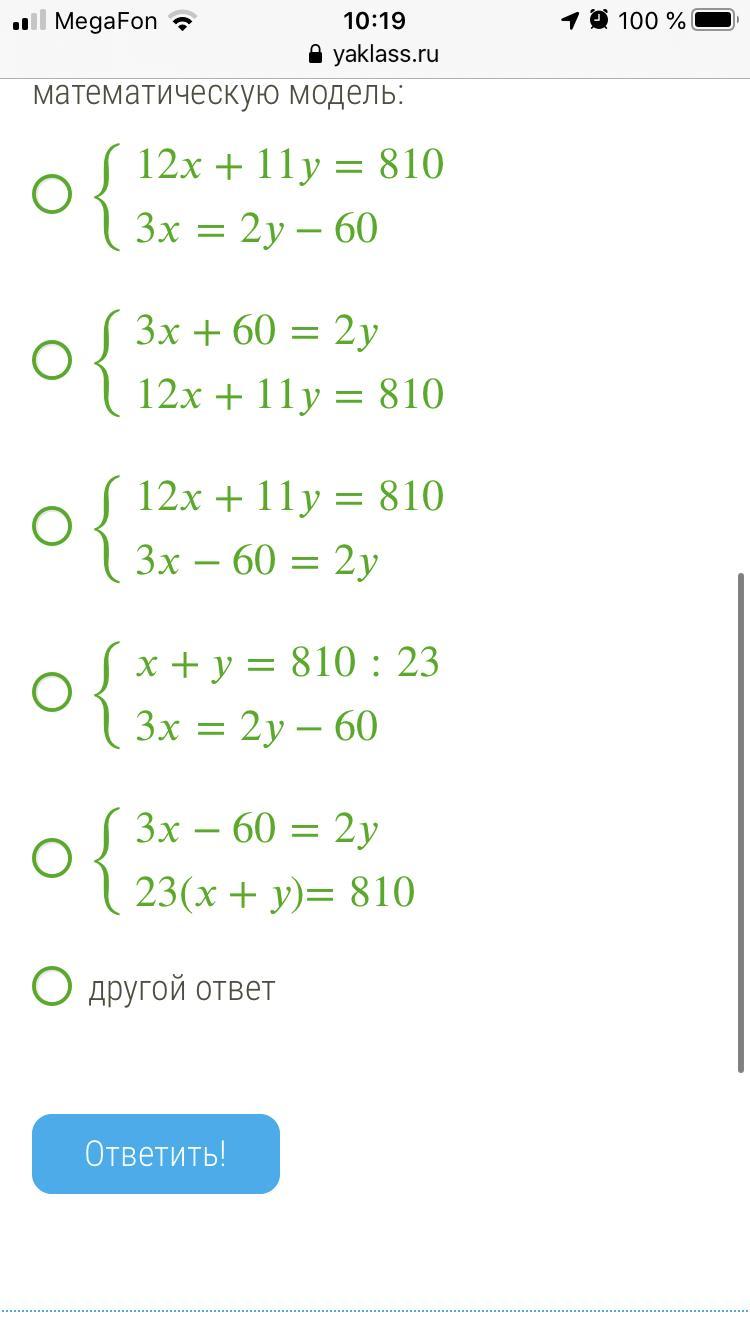
Task: Choose option containing 23(x+y)=810
Action: tap(52, 858)
